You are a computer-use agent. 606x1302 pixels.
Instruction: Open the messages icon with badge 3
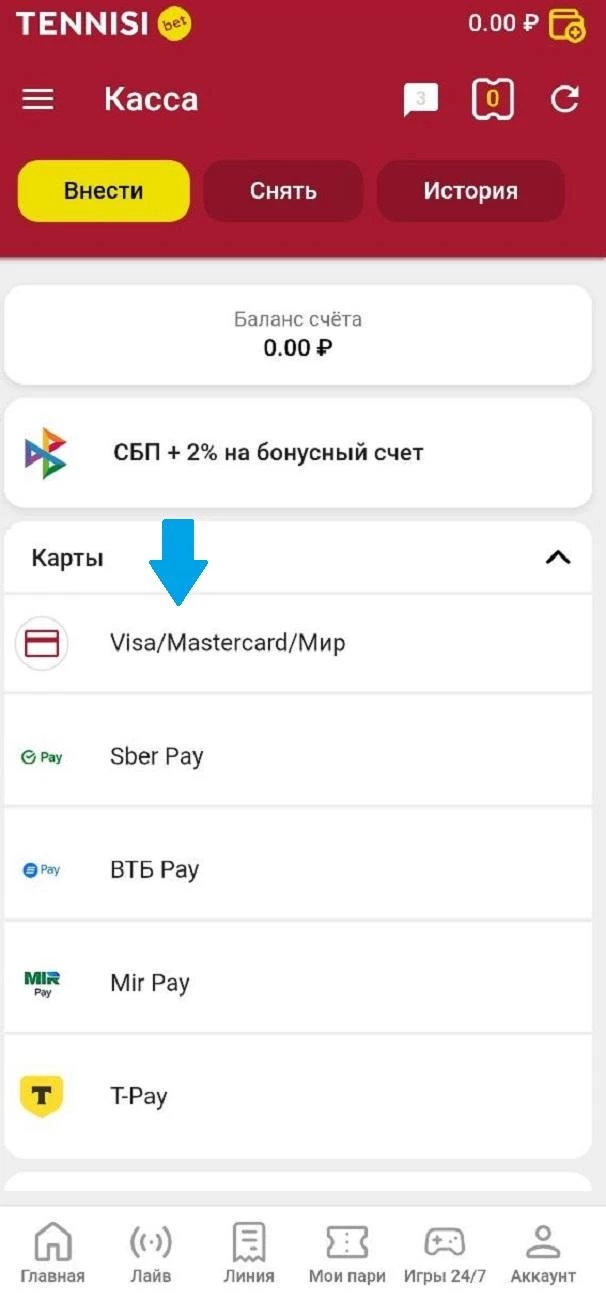point(420,99)
